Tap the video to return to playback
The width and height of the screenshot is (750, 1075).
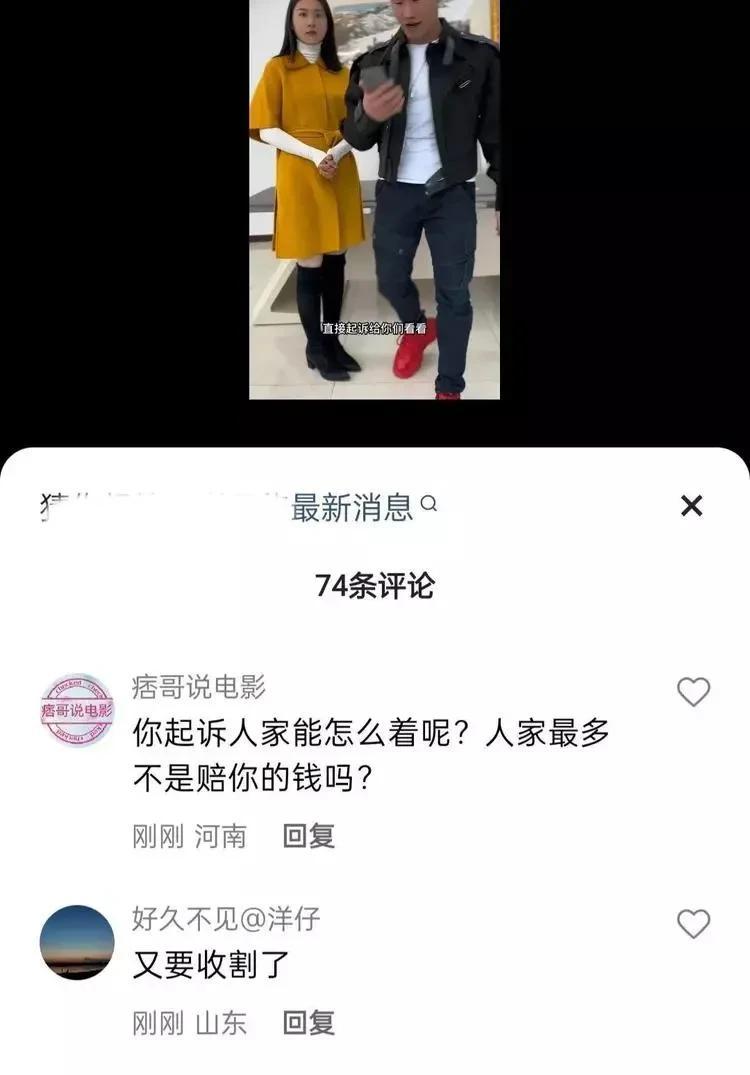(374, 200)
